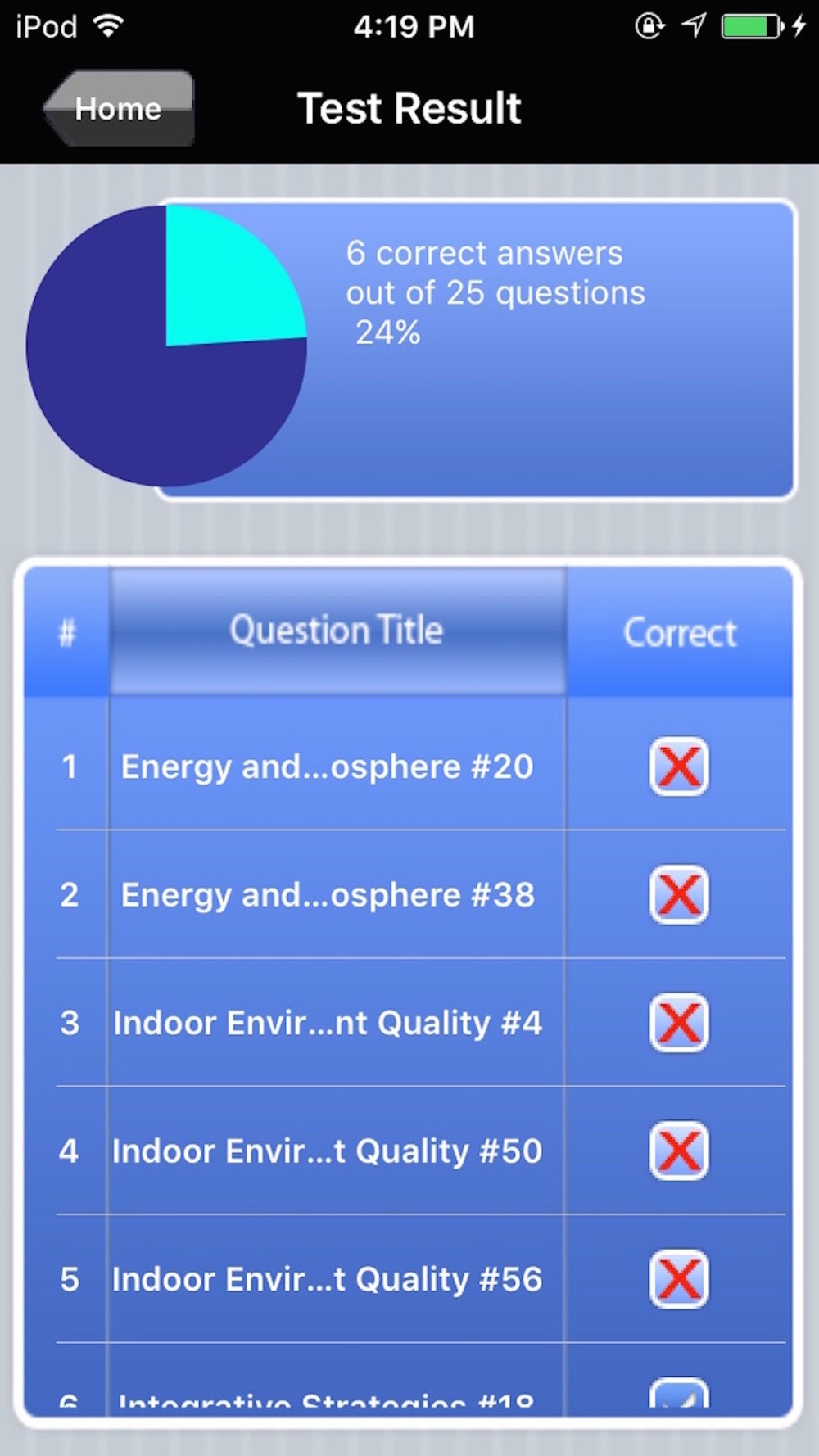Go back using the Home button

[120, 108]
